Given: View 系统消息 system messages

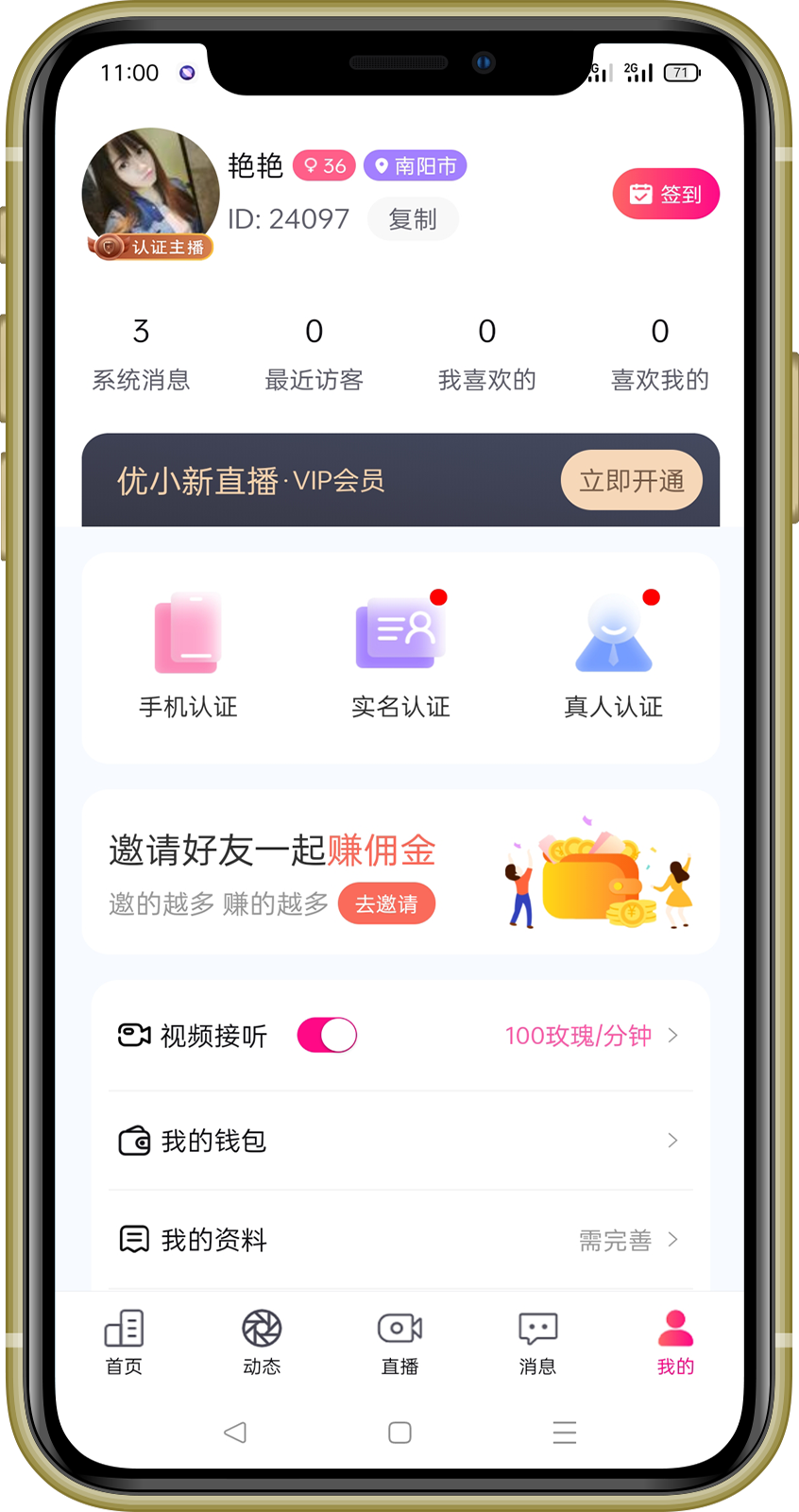Looking at the screenshot, I should click(x=141, y=354).
